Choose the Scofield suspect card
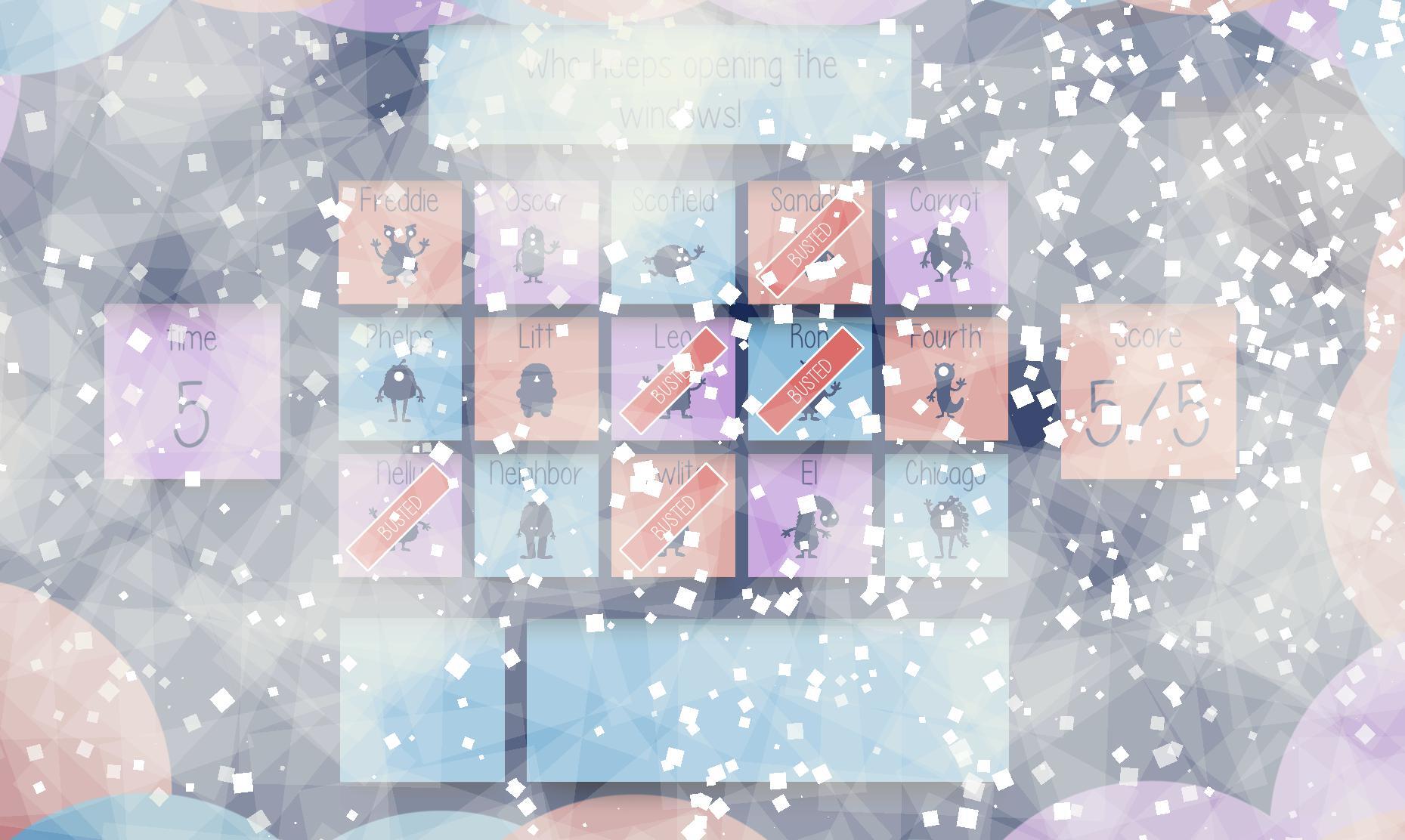This screenshot has height=840, width=1405. point(673,242)
